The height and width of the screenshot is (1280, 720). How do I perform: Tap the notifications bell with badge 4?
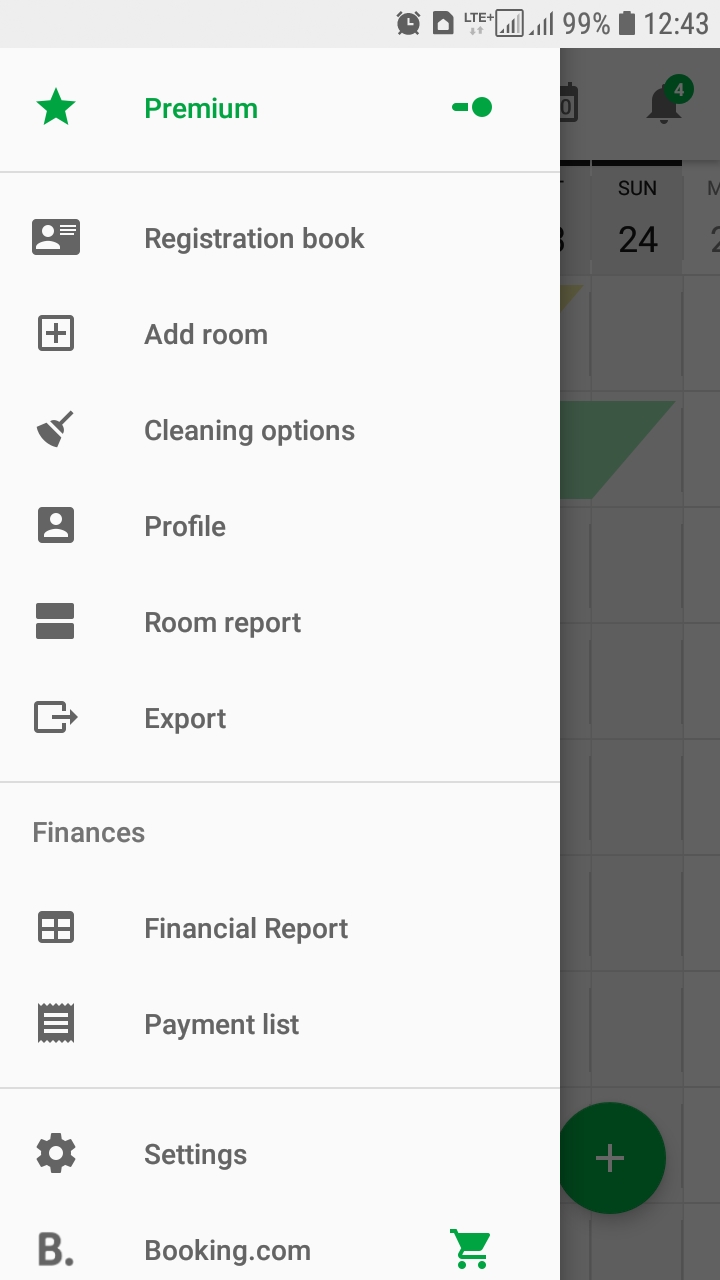pyautogui.click(x=664, y=102)
